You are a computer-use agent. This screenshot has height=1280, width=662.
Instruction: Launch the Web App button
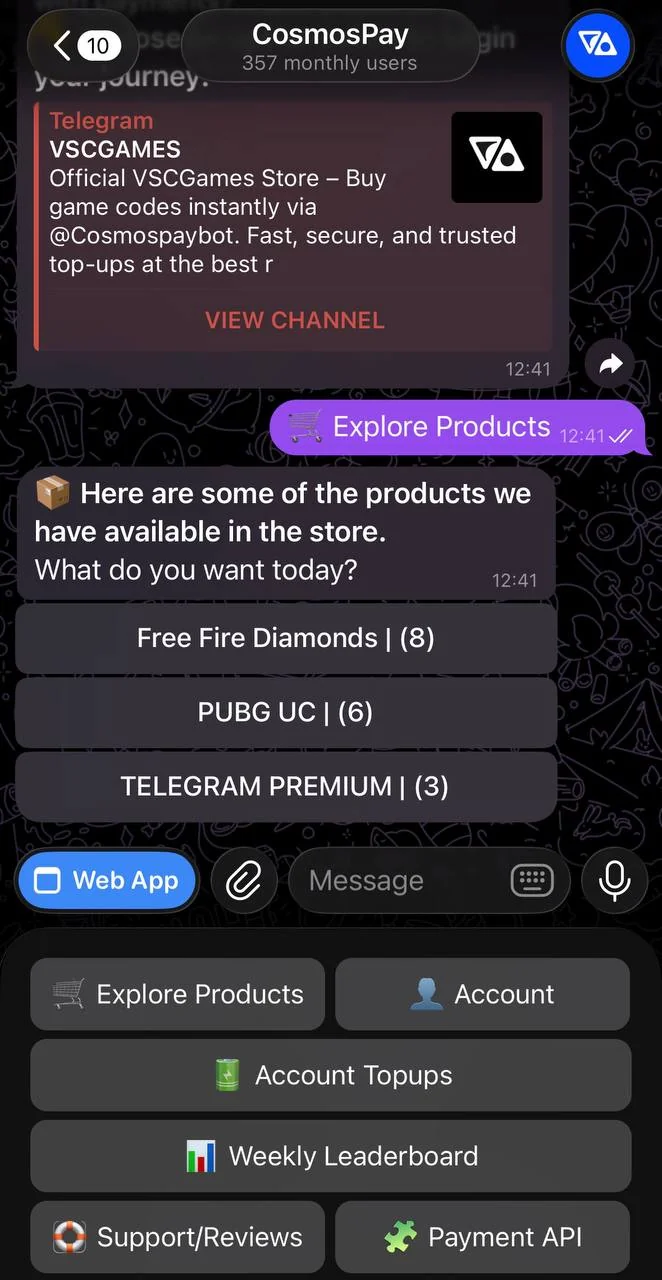point(106,880)
